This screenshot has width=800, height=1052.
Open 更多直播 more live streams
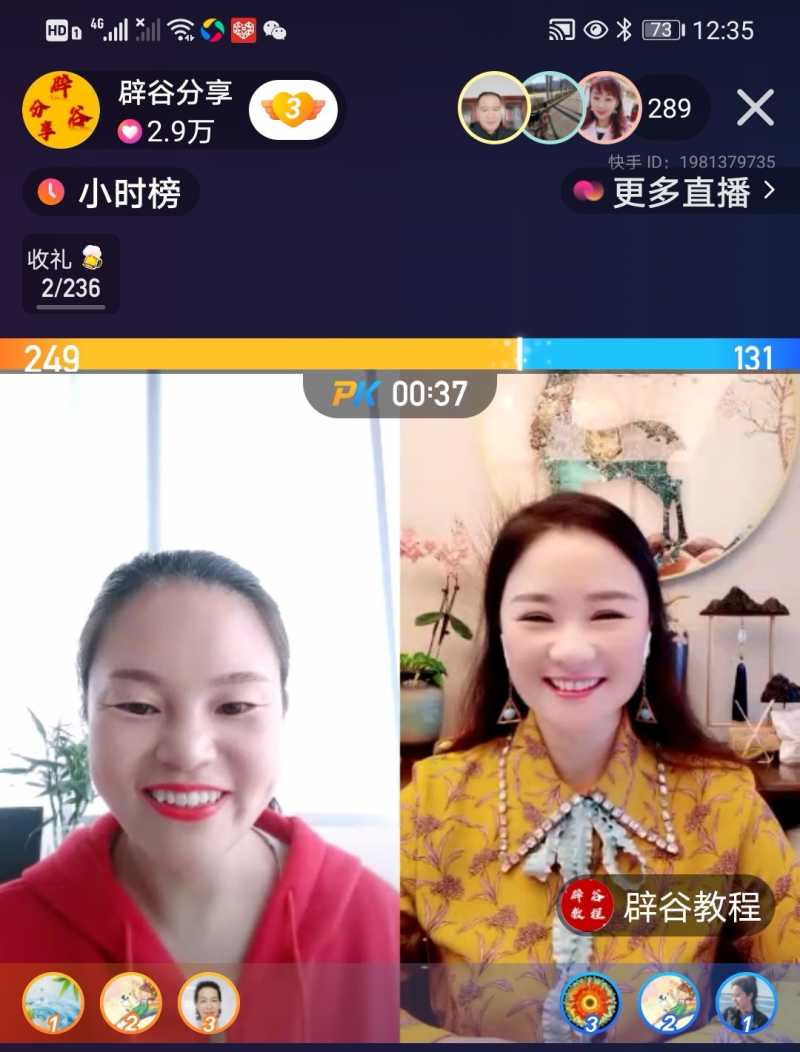click(x=678, y=192)
